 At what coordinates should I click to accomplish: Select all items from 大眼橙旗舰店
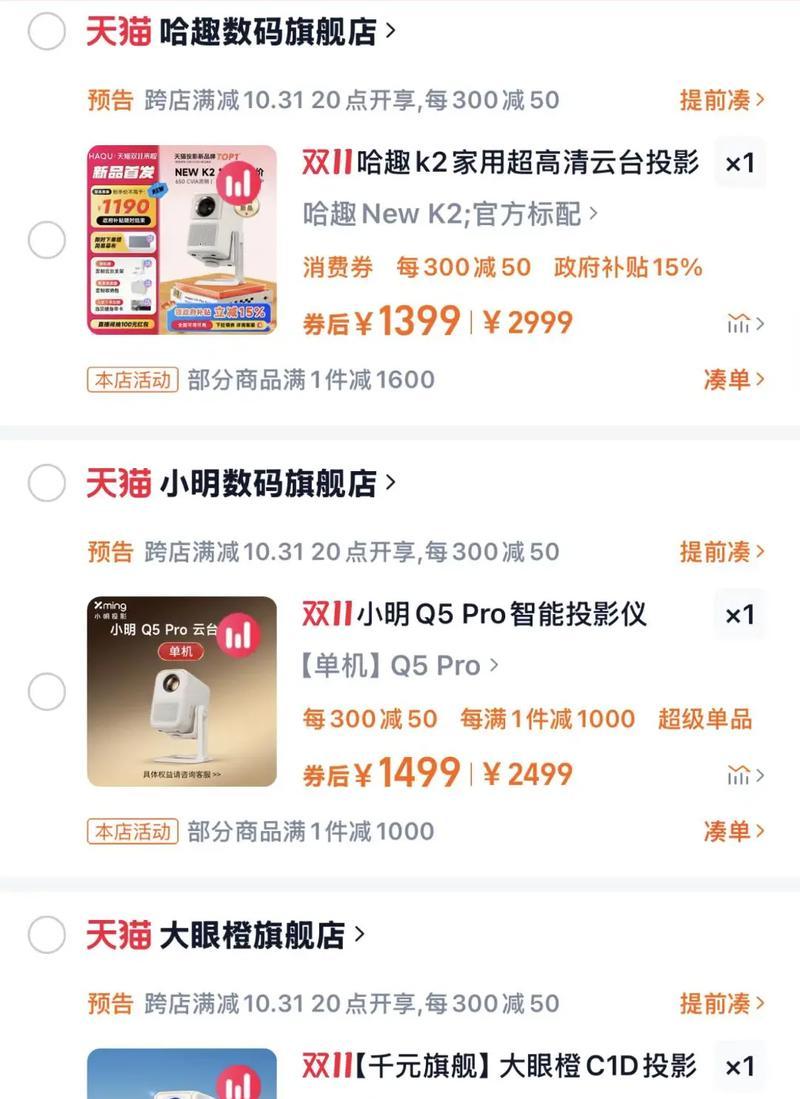pyautogui.click(x=46, y=935)
